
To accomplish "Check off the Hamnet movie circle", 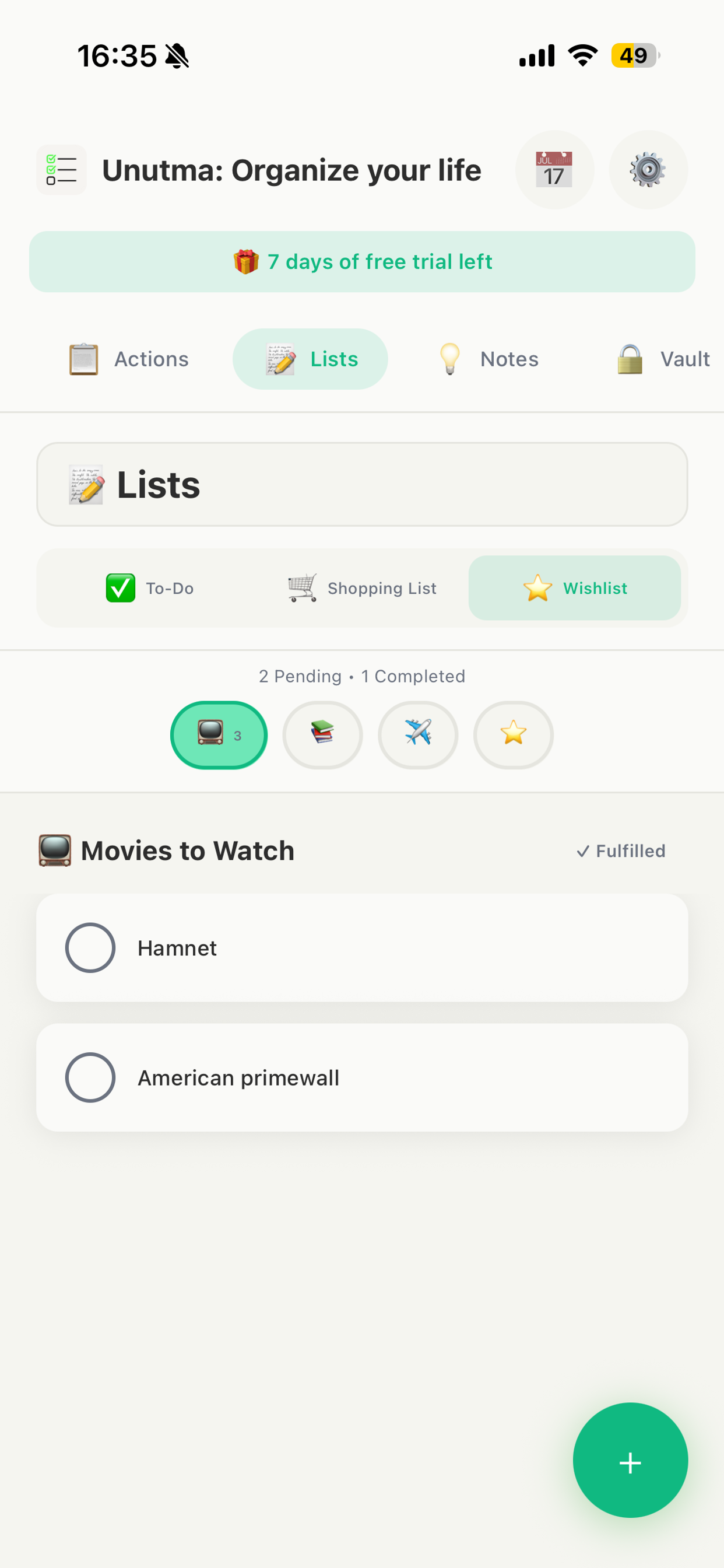I will click(x=90, y=948).
